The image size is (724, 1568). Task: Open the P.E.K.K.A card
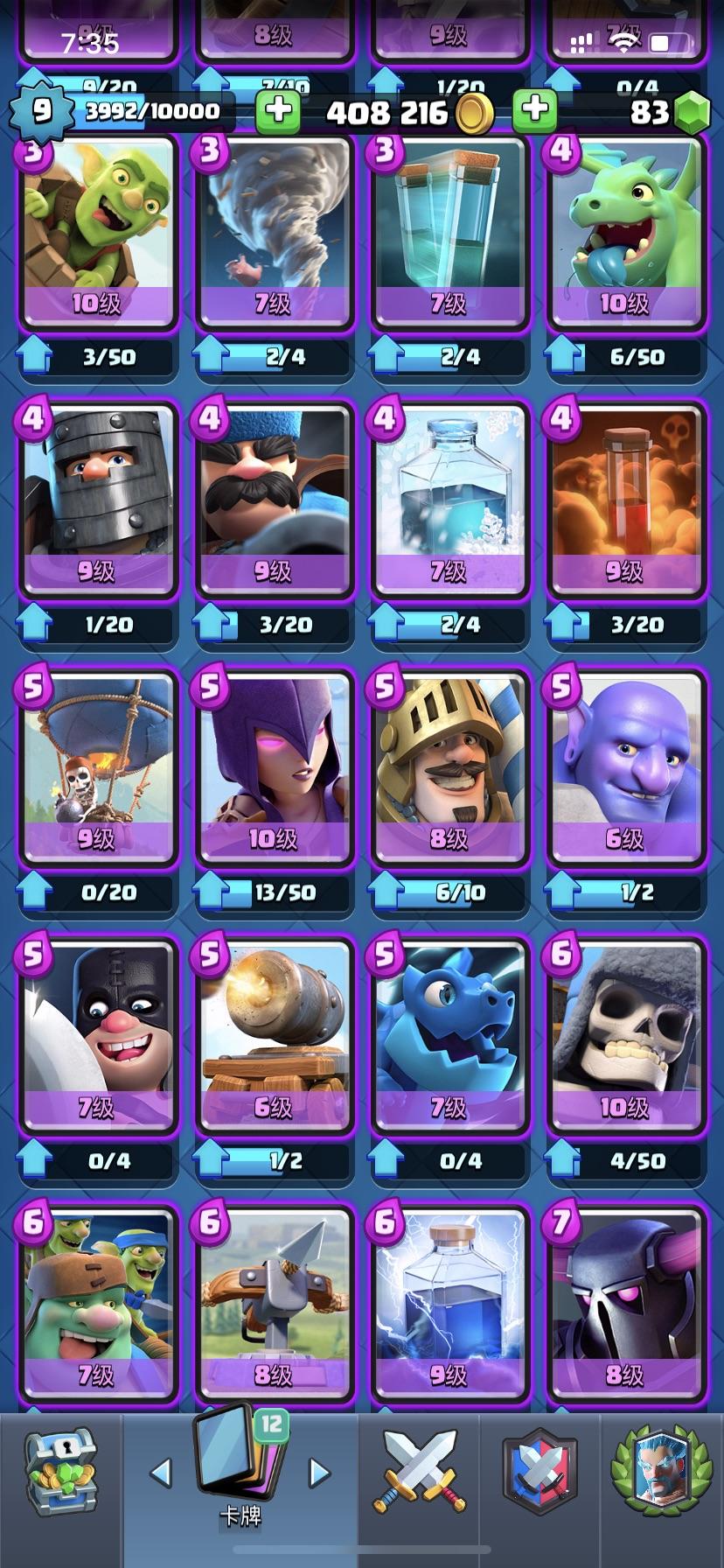624,1304
